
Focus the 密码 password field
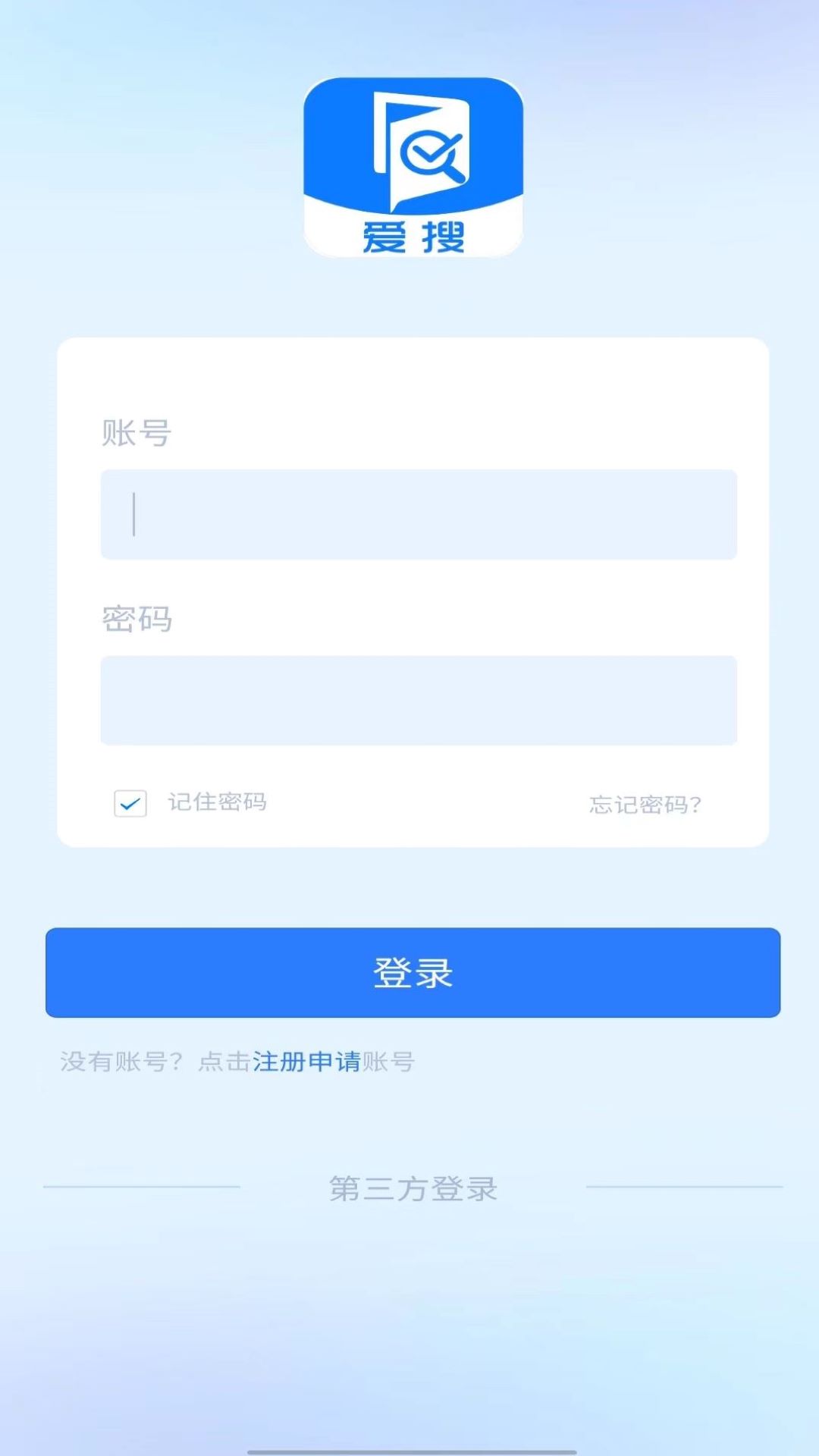419,700
